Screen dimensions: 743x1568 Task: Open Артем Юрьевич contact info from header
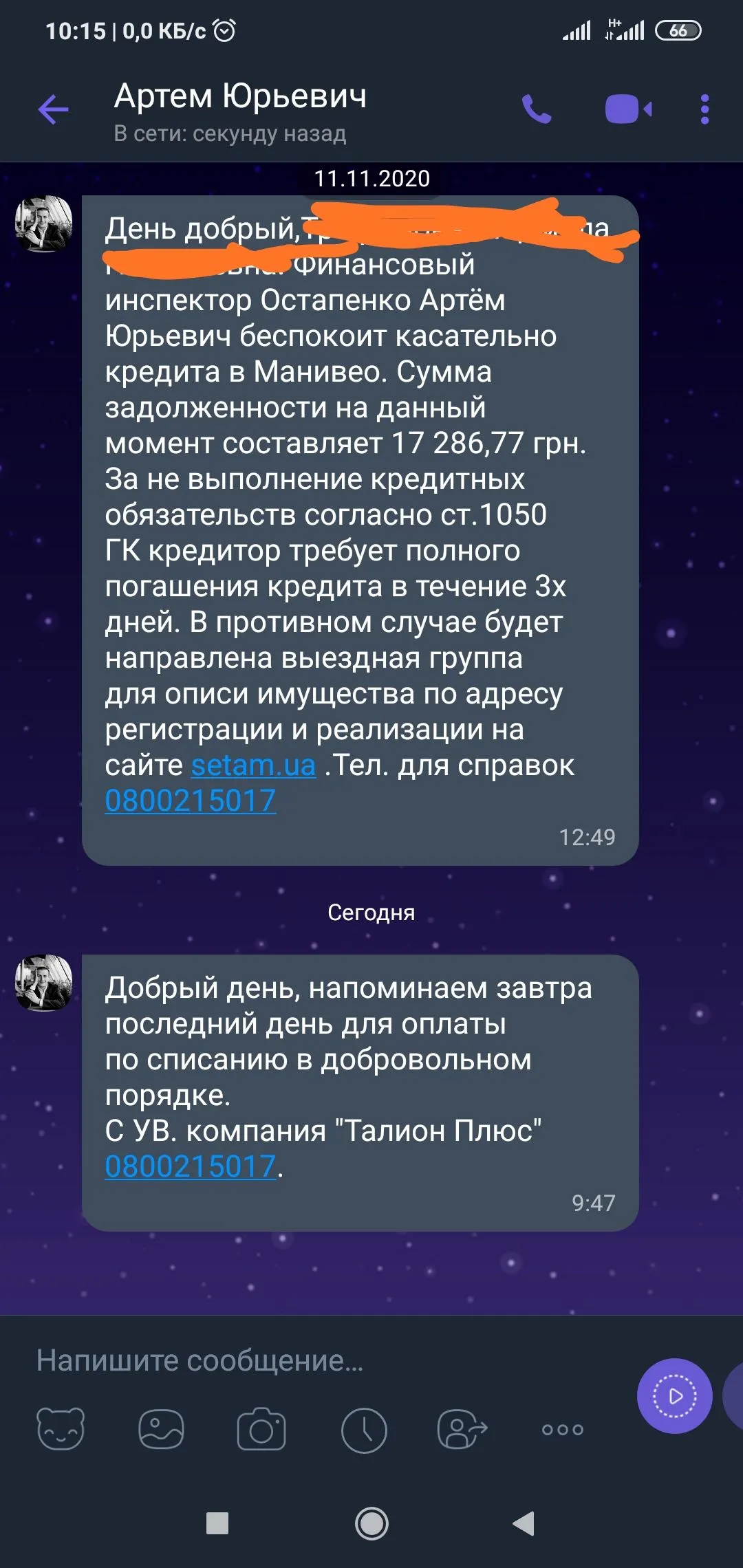pos(241,110)
